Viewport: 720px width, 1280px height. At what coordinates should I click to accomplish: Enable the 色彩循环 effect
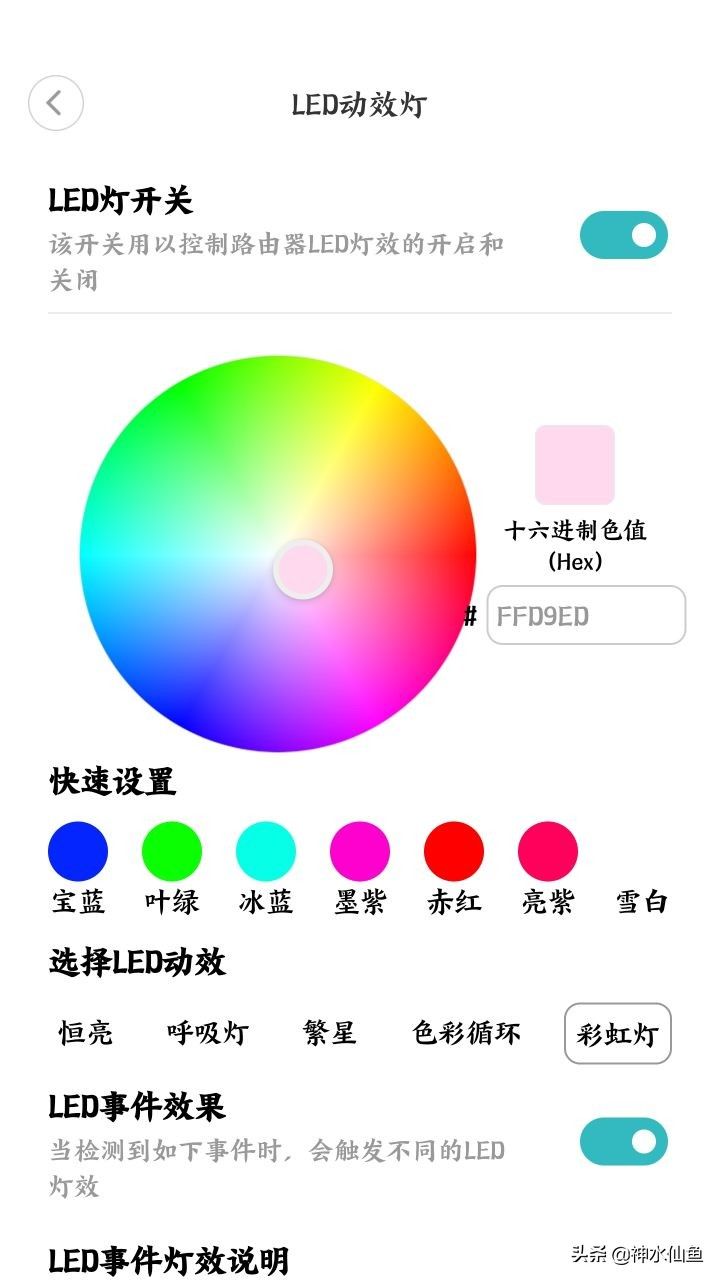(466, 1033)
